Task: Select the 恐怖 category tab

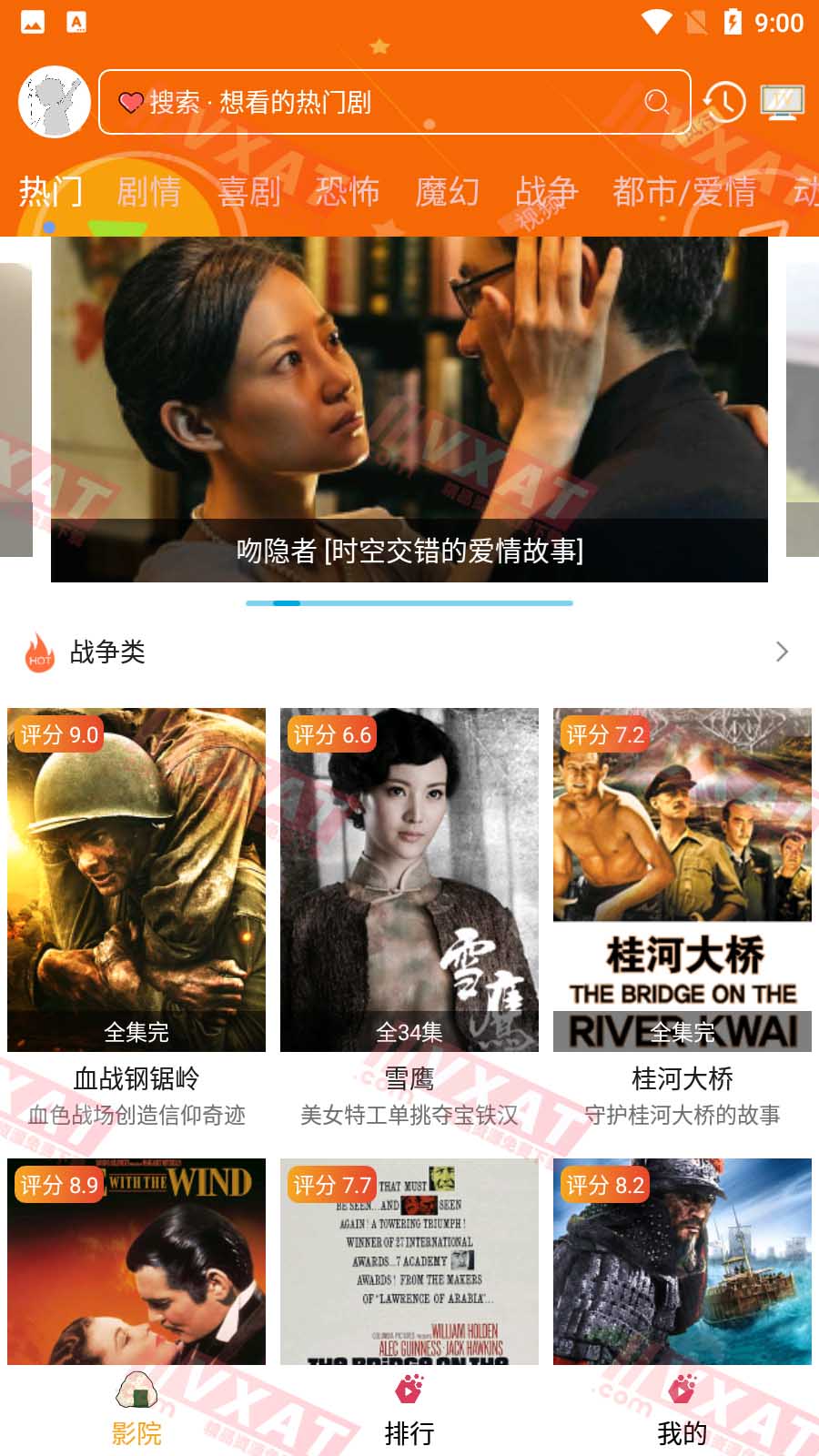Action: [x=348, y=192]
